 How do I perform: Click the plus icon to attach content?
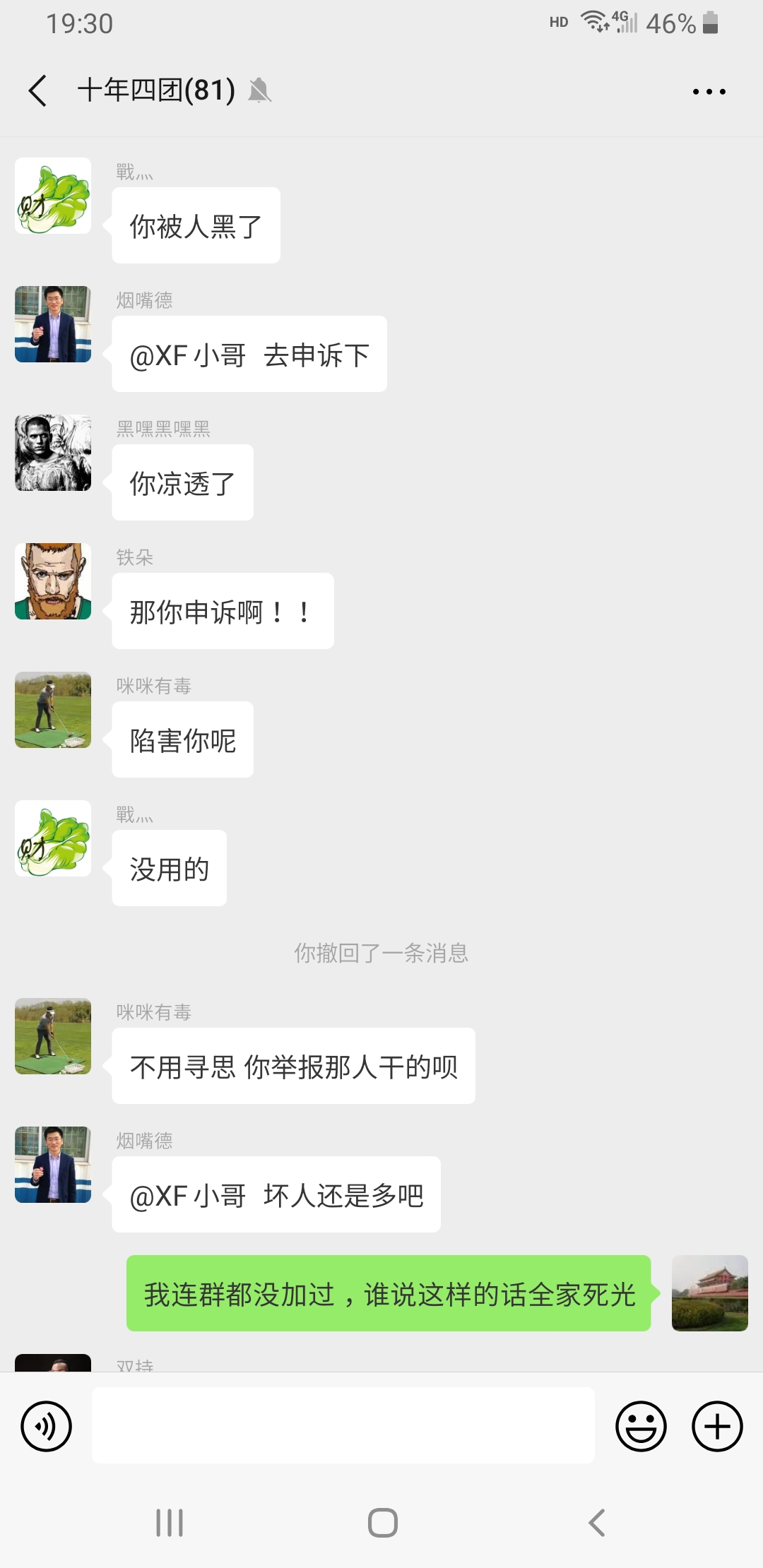click(x=716, y=1425)
